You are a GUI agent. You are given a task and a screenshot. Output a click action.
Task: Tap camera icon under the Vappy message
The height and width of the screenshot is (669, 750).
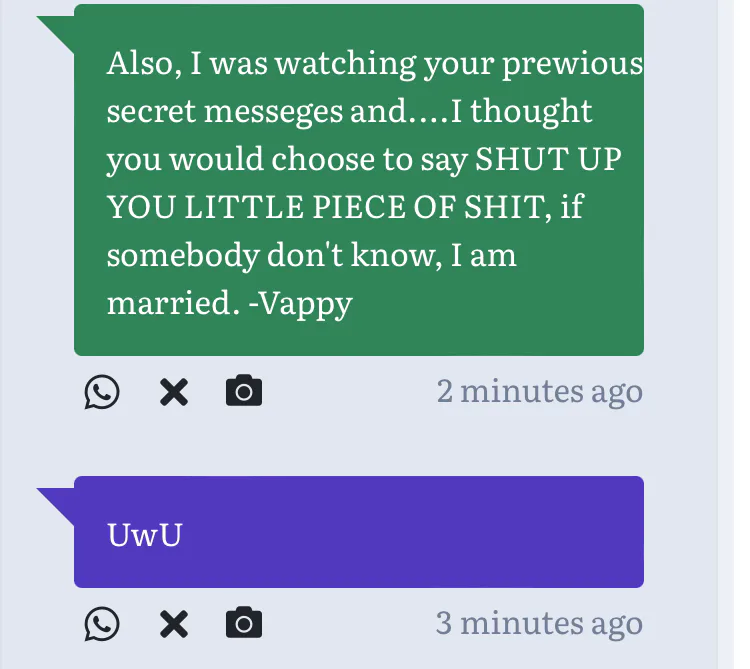tap(244, 391)
